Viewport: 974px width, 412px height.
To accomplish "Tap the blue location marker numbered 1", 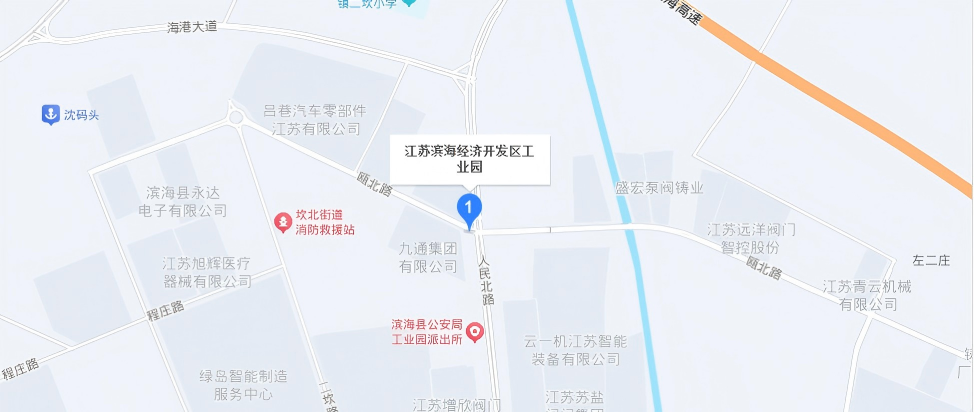I will pyautogui.click(x=470, y=207).
